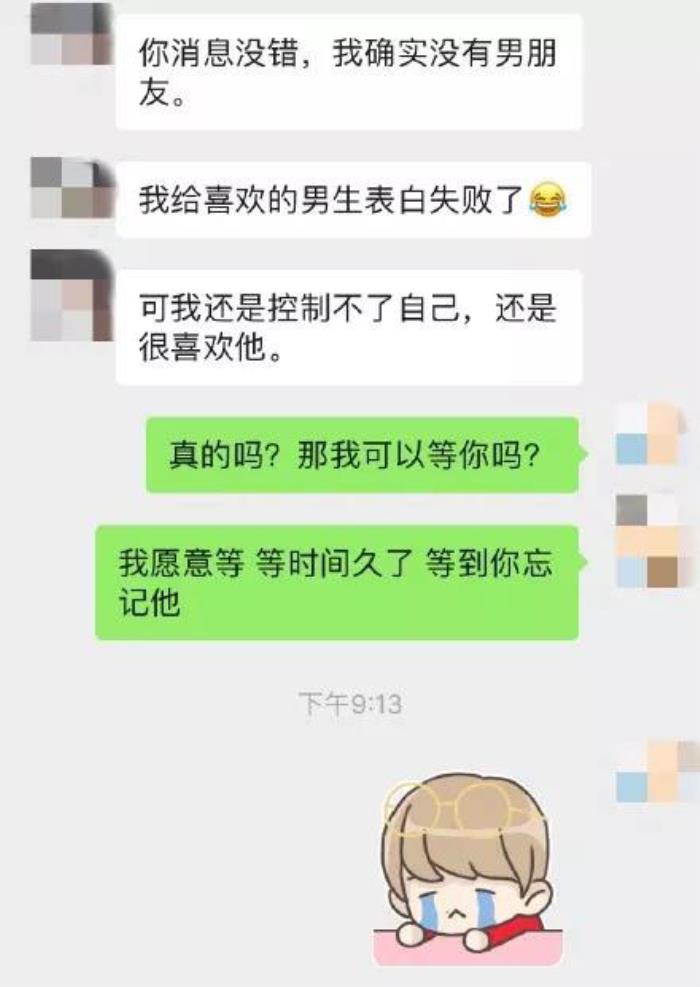Tap avatar next to "我愿意等" message

click(x=647, y=542)
